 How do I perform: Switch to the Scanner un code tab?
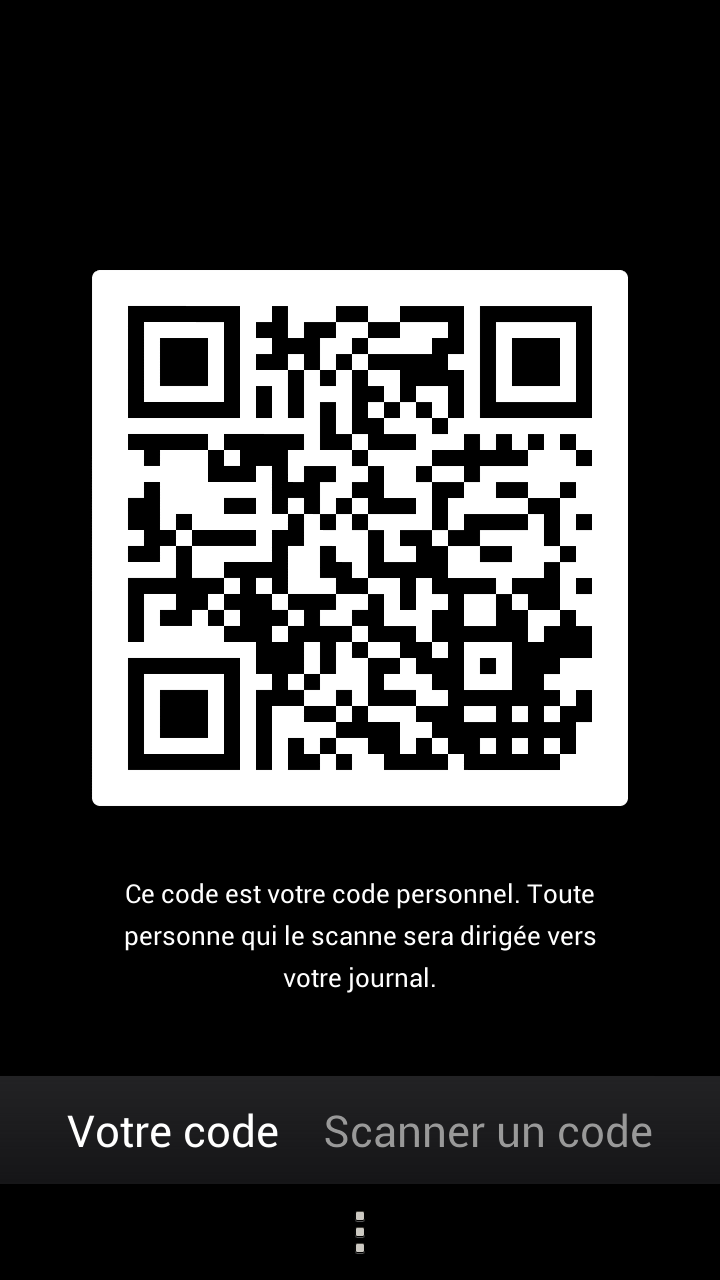488,1131
